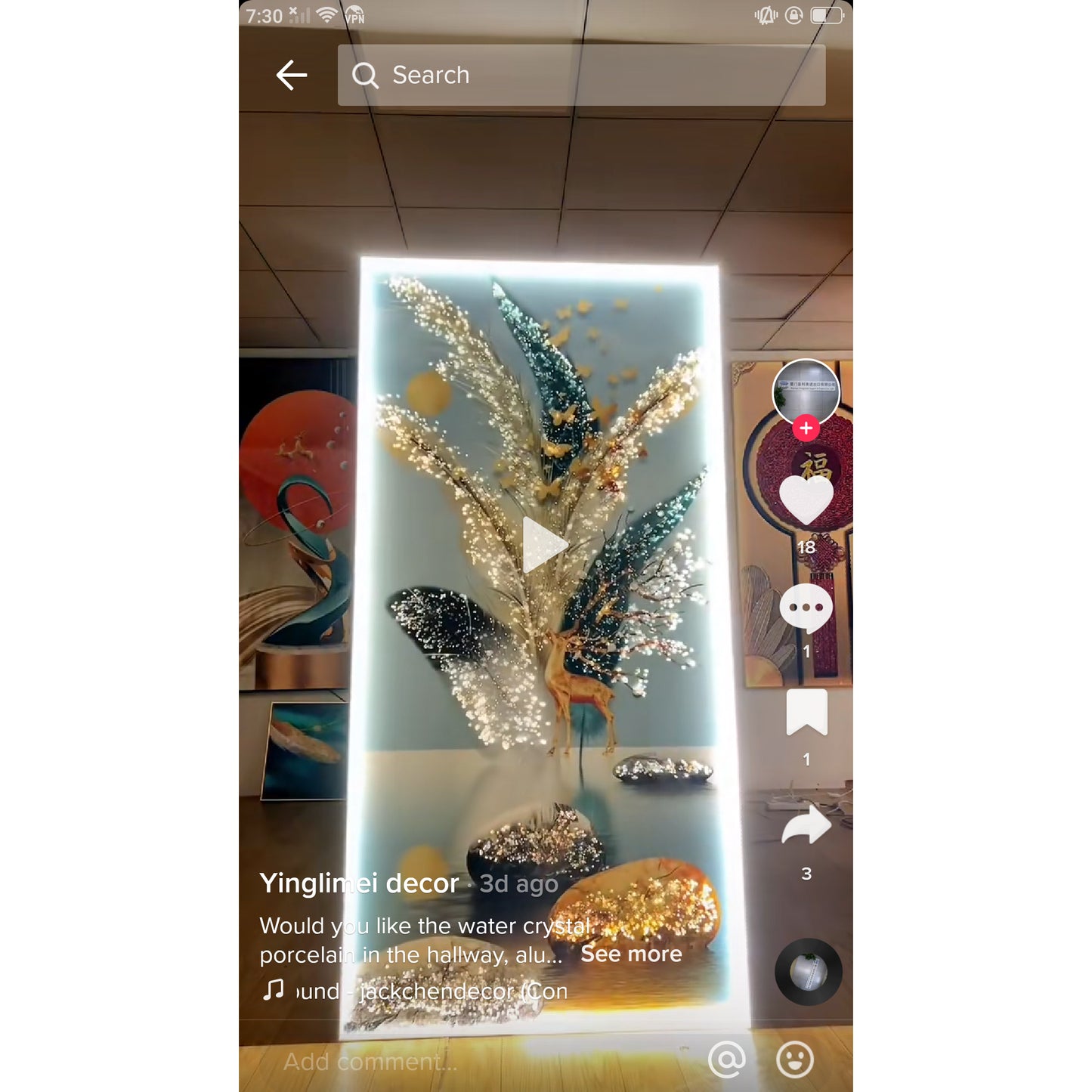Like this video with the heart
1092x1092 pixels.
[x=806, y=500]
